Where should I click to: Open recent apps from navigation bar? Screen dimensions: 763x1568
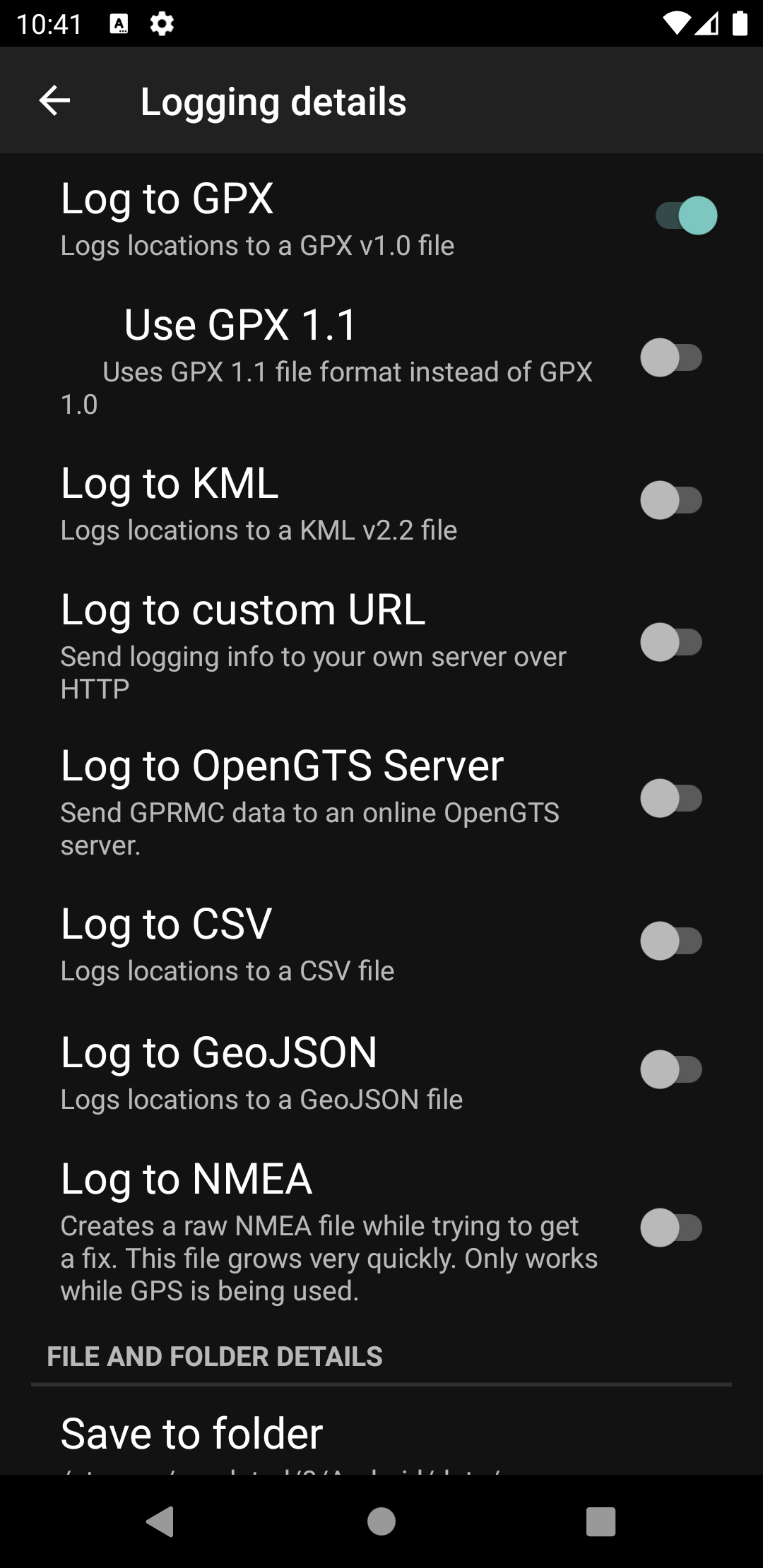[601, 1521]
